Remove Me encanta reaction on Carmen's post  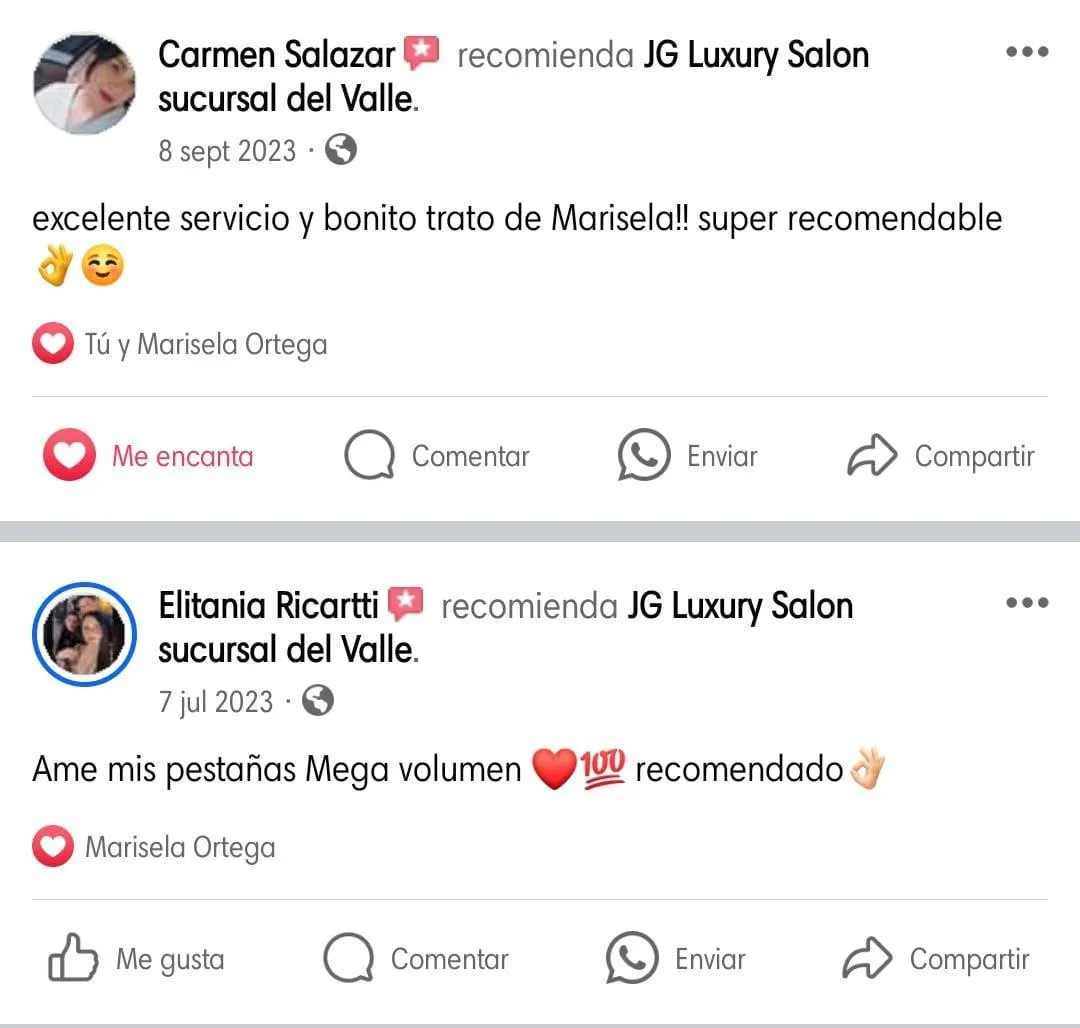point(149,456)
